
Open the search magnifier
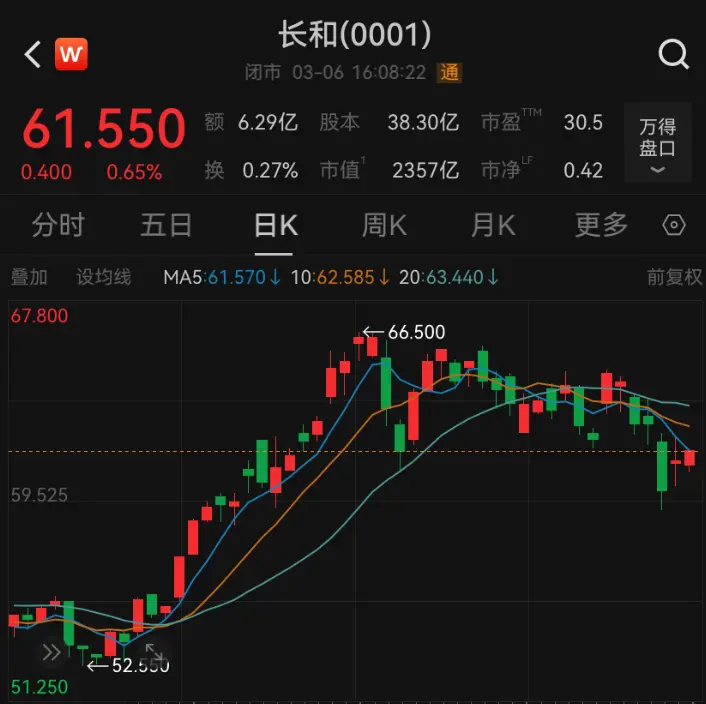click(x=673, y=54)
